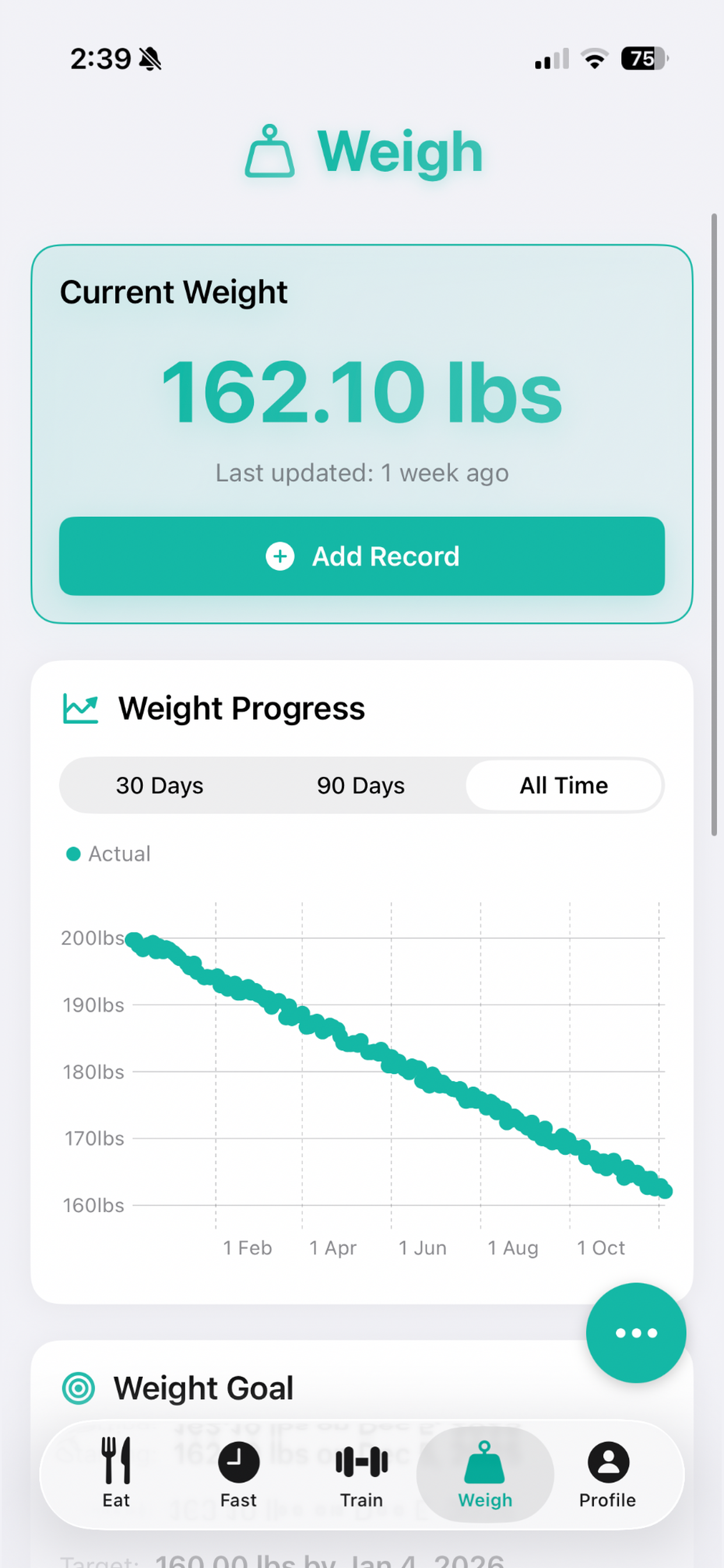Tap the Current Weight card
Screen dimensions: 724x1568
coord(362,390)
